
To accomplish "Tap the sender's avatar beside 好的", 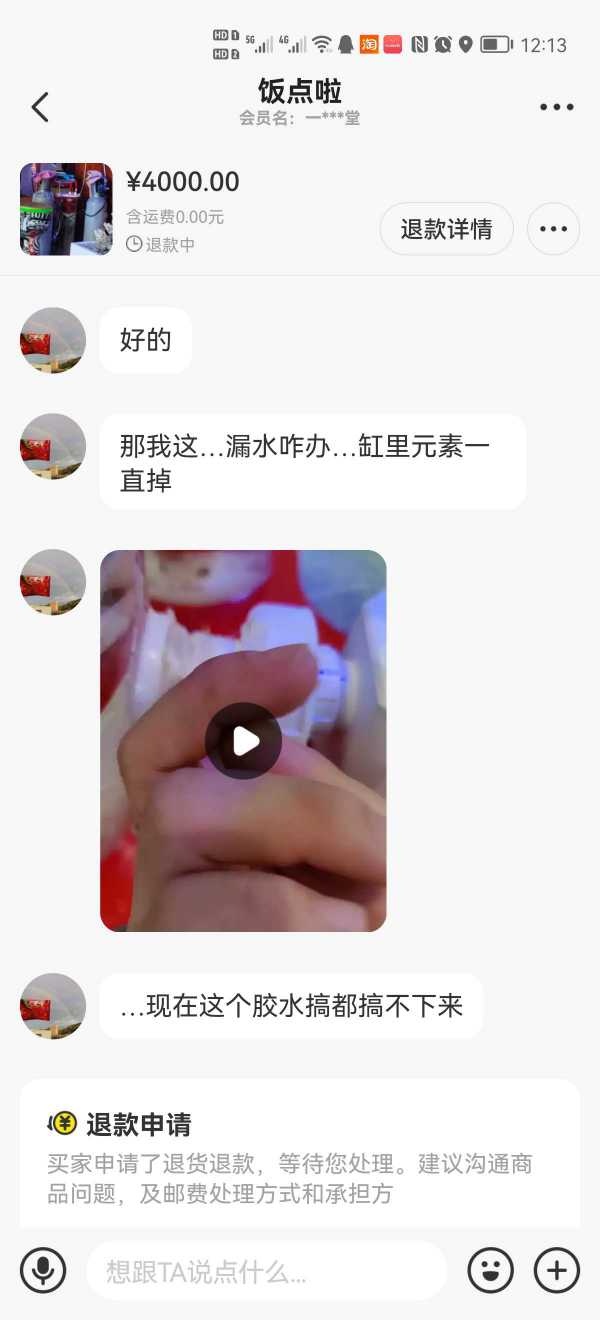I will coord(53,340).
